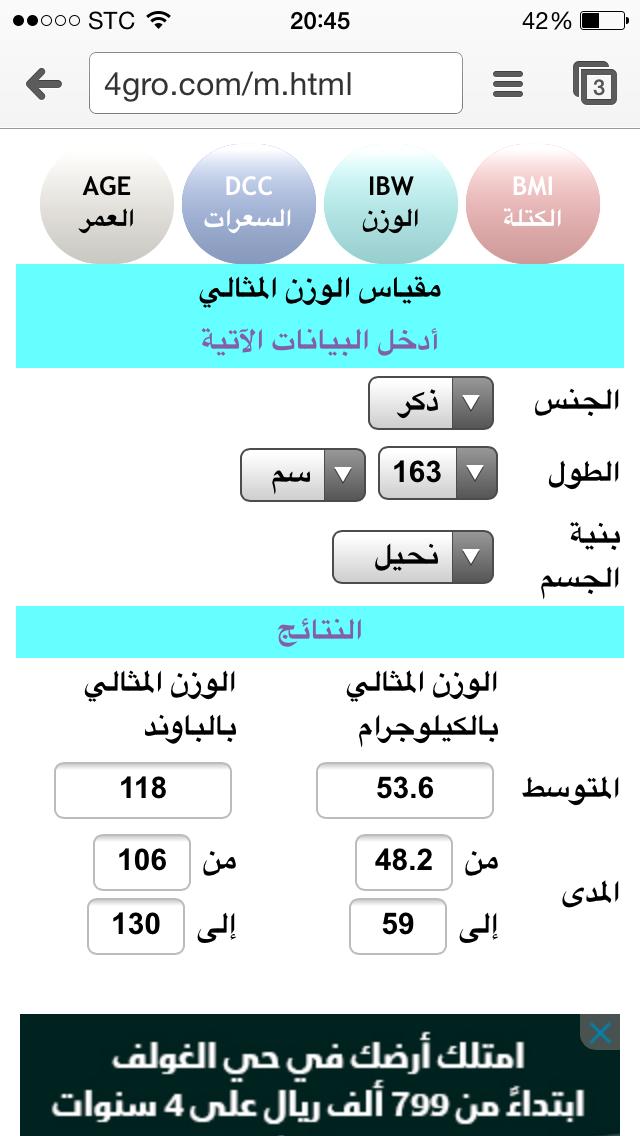Open the height unit dropdown set to سم
The height and width of the screenshot is (1136, 640).
tap(301, 474)
